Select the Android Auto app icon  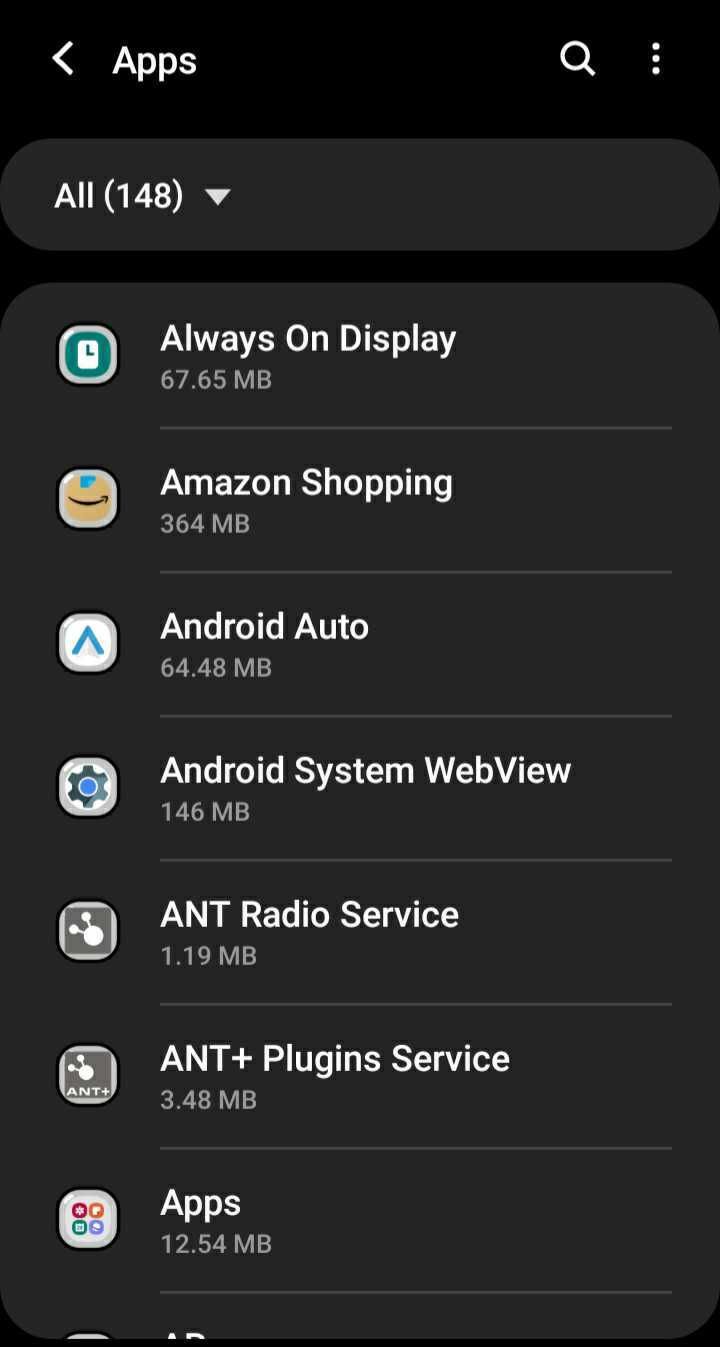click(88, 643)
